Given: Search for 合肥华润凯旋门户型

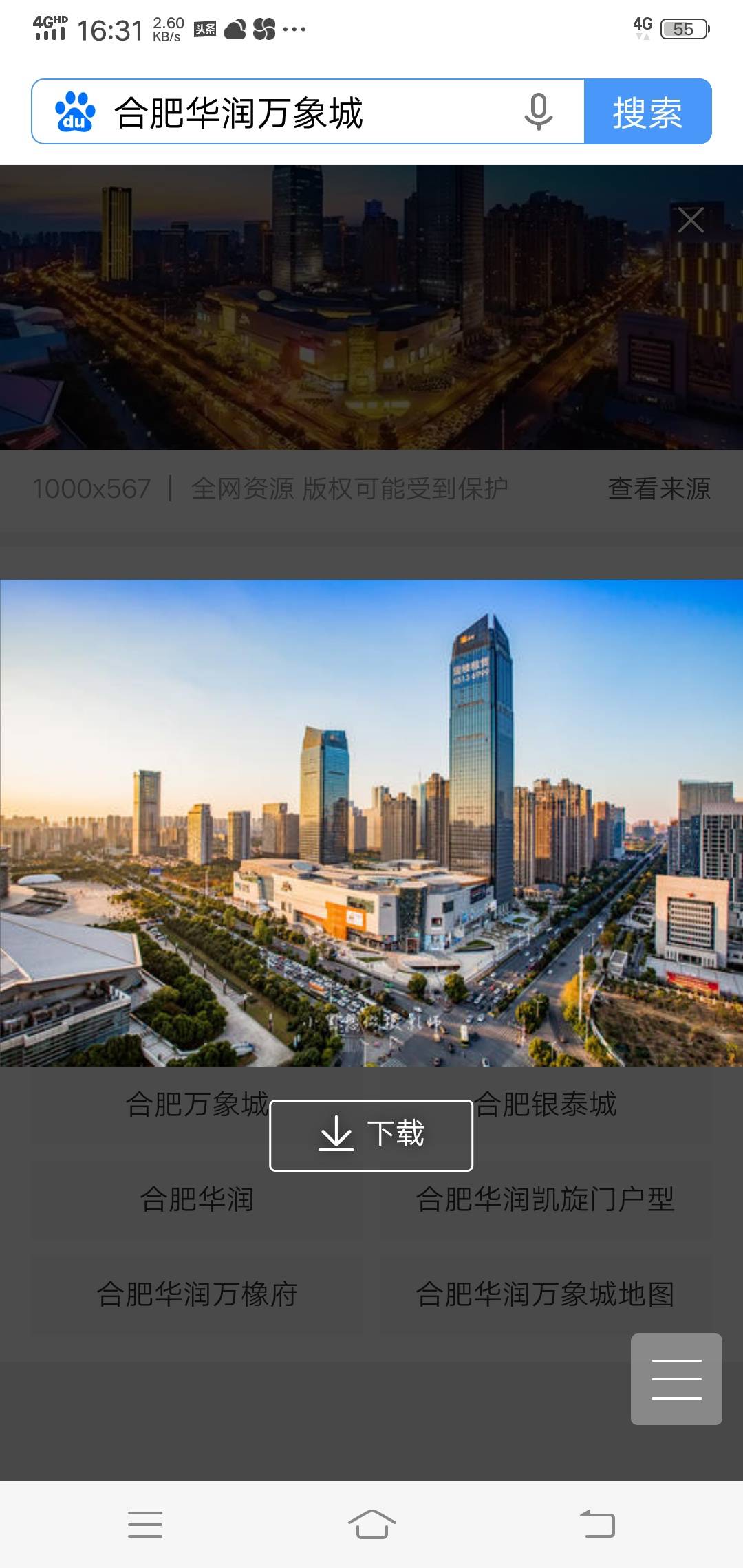Looking at the screenshot, I should (x=544, y=1199).
